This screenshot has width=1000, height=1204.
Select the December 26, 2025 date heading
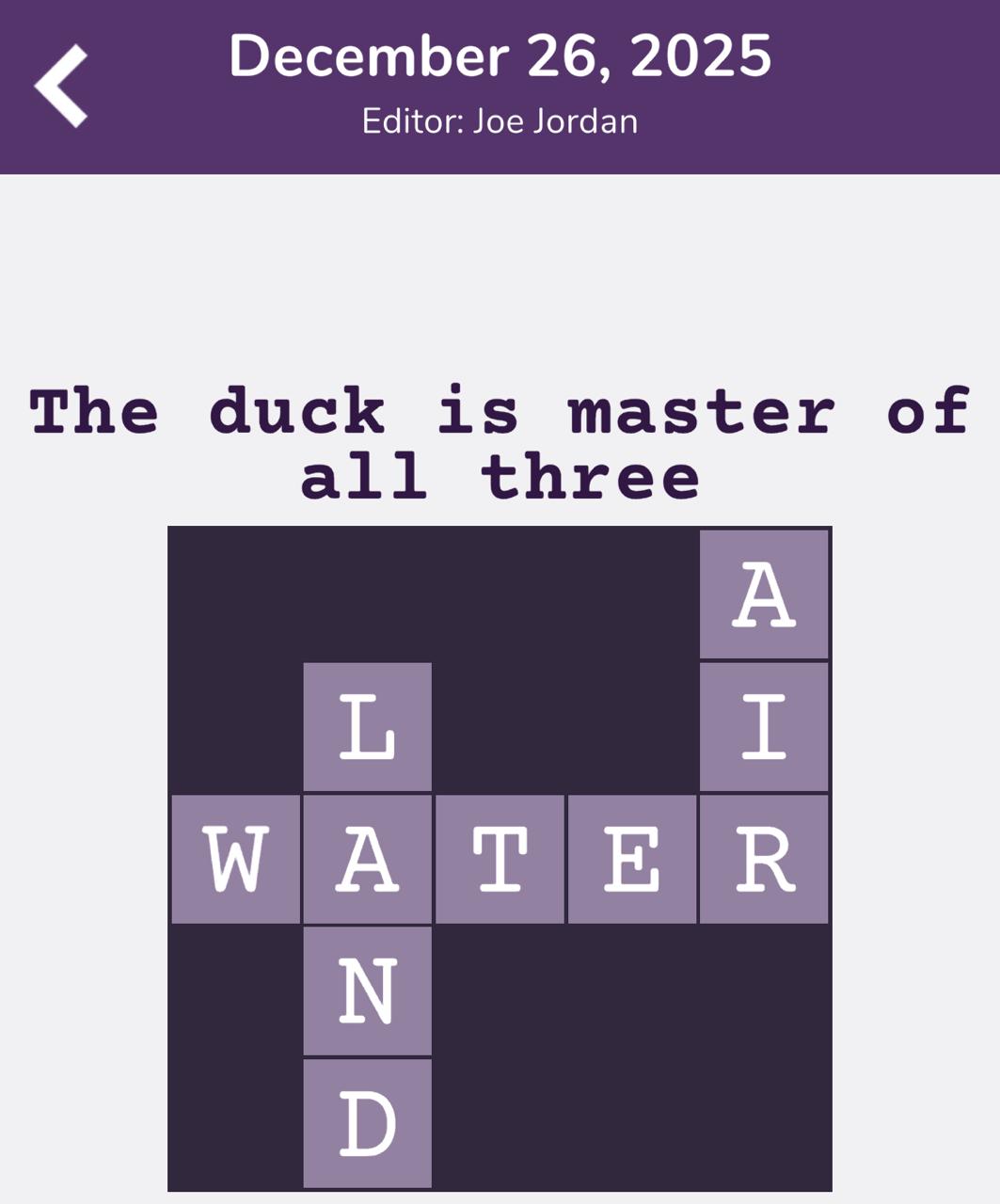[x=500, y=58]
